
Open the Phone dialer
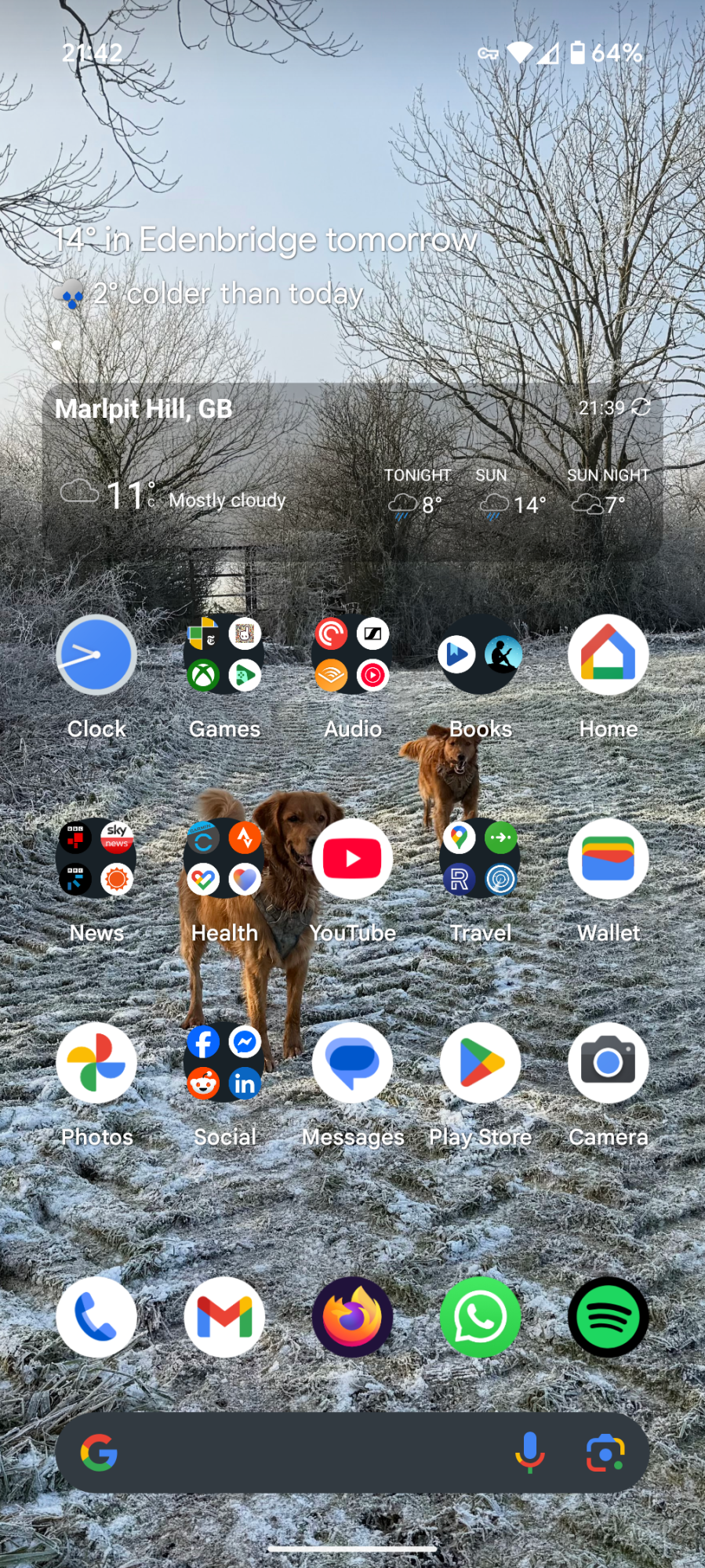tap(96, 1317)
